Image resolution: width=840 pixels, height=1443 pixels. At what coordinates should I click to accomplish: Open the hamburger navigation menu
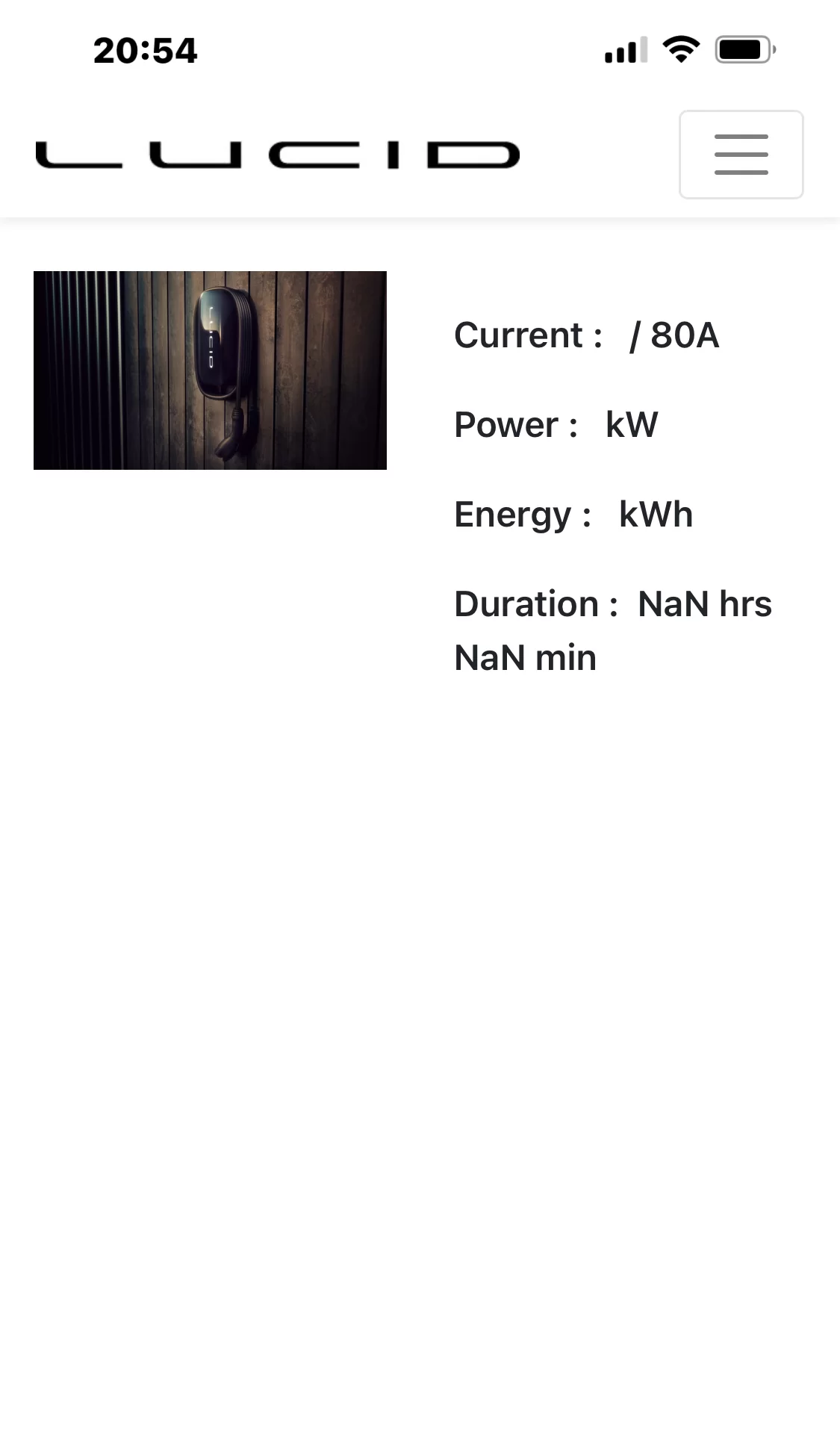point(741,155)
